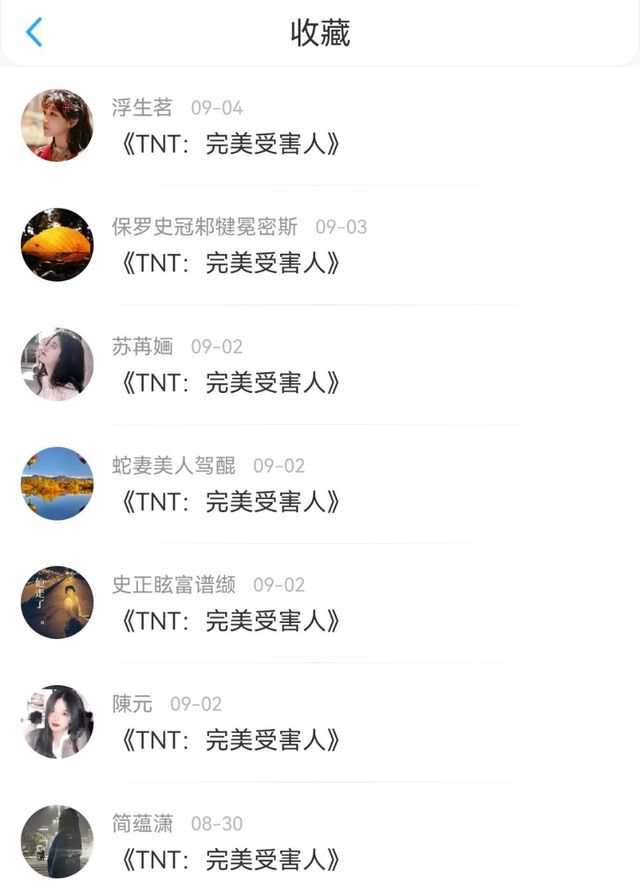This screenshot has height=892, width=640.
Task: Go back from the 收藏 page
Action: [x=34, y=32]
